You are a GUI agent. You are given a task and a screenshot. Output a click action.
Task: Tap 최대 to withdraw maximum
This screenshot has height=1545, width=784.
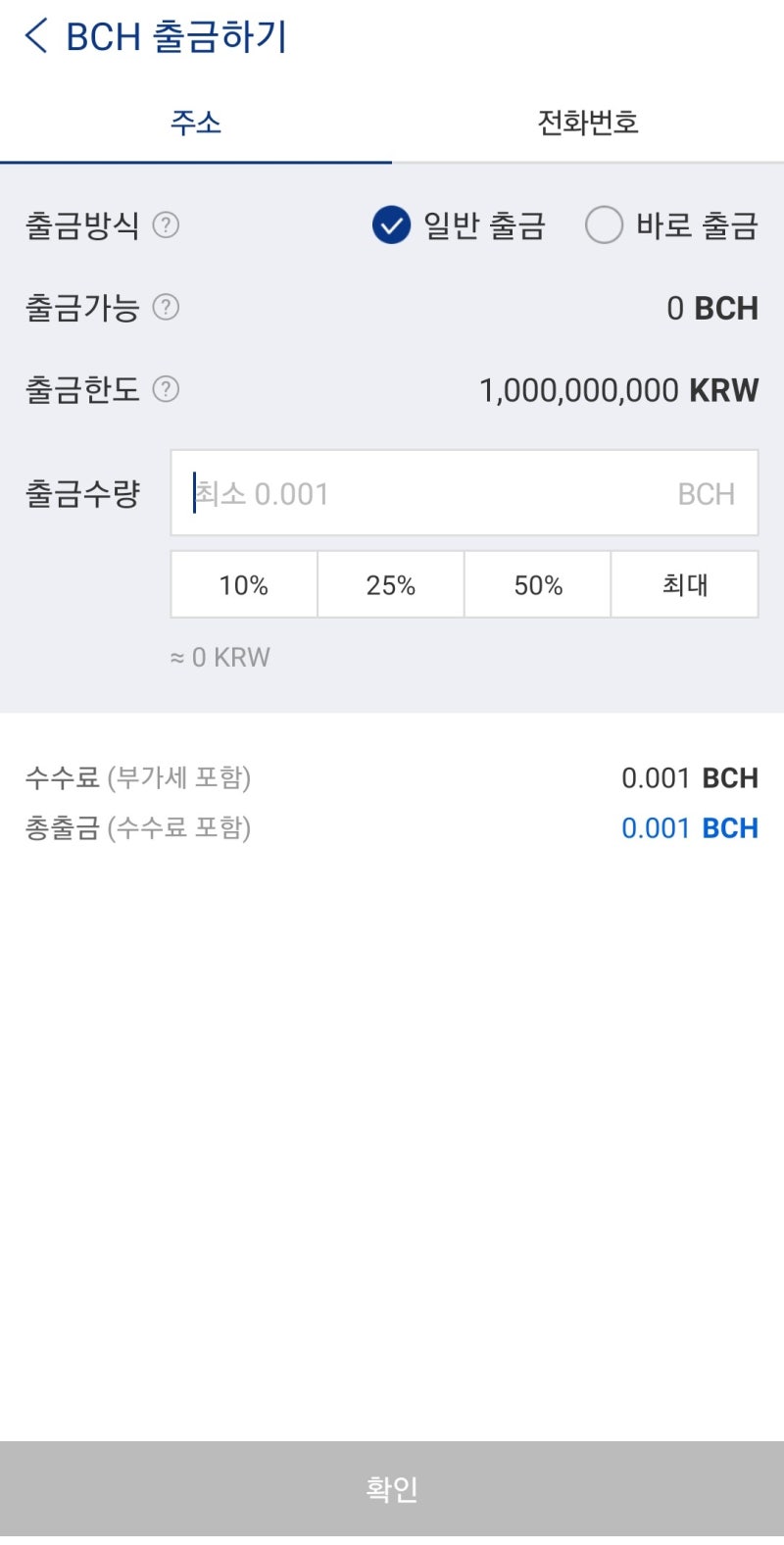point(685,585)
